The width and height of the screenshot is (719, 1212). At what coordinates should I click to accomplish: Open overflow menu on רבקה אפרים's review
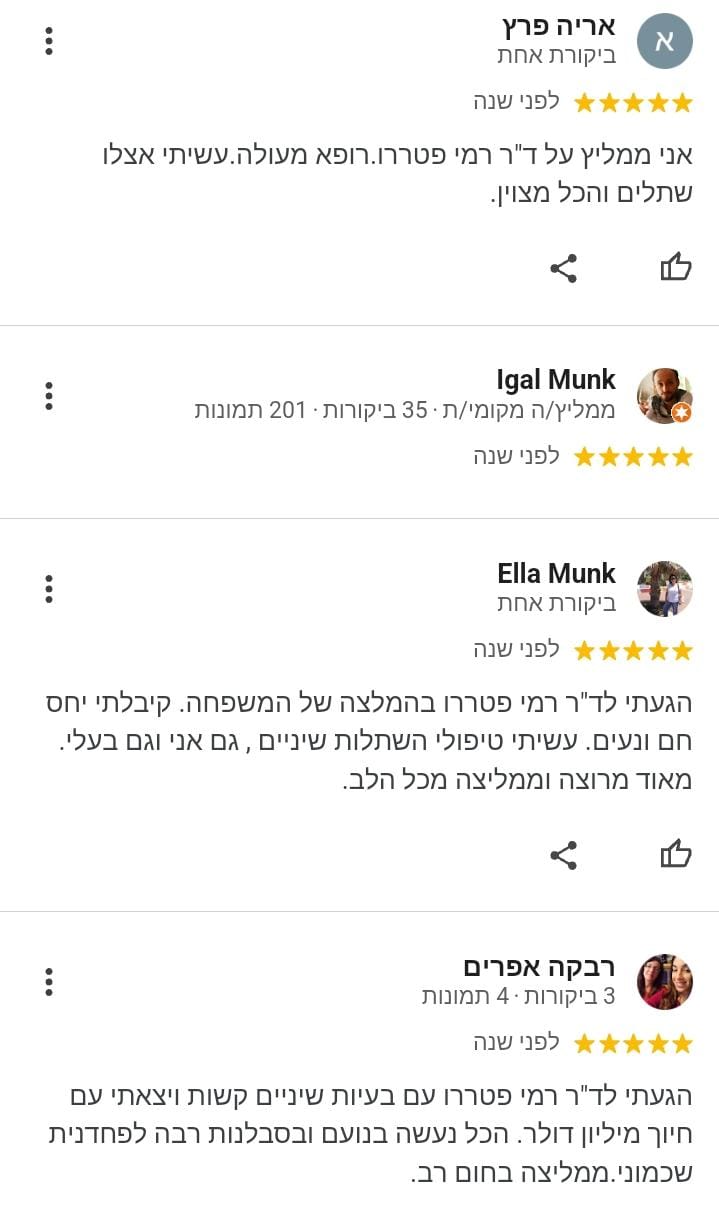(48, 982)
